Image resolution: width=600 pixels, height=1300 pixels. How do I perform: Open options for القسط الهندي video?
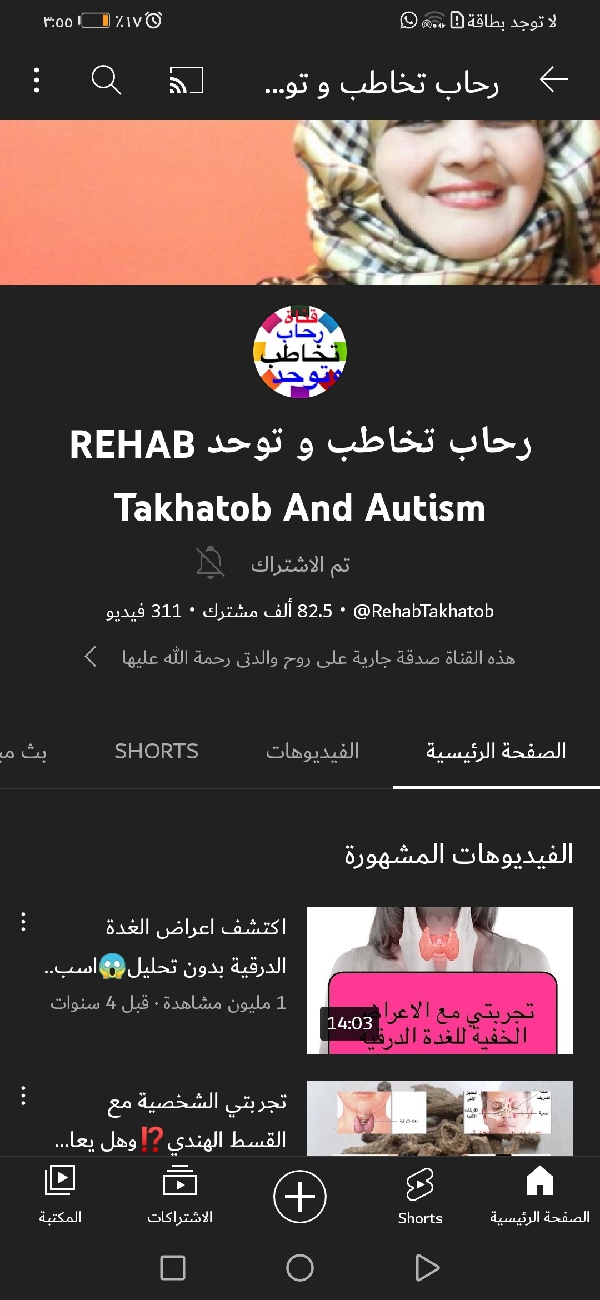coord(24,1097)
